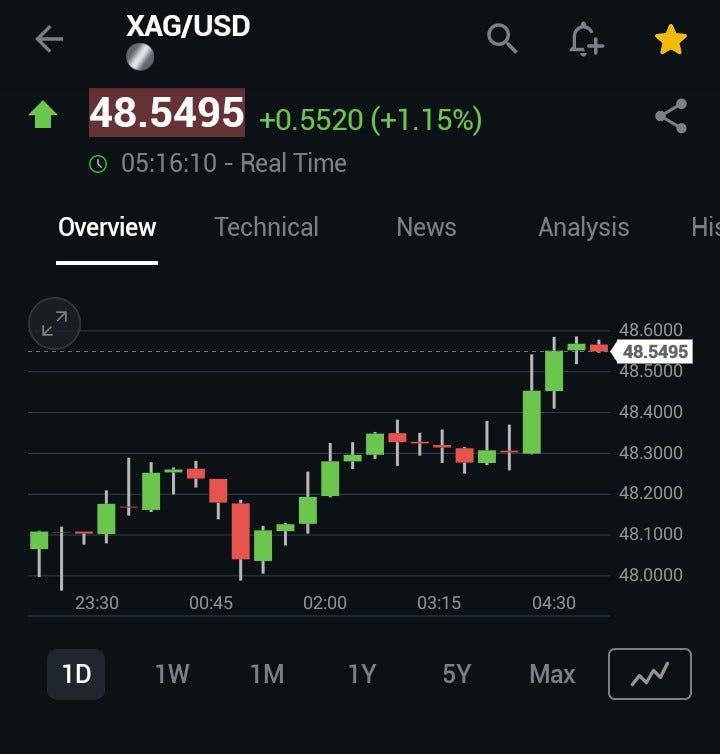Go back using the arrow icon
The height and width of the screenshot is (754, 720).
tap(48, 40)
